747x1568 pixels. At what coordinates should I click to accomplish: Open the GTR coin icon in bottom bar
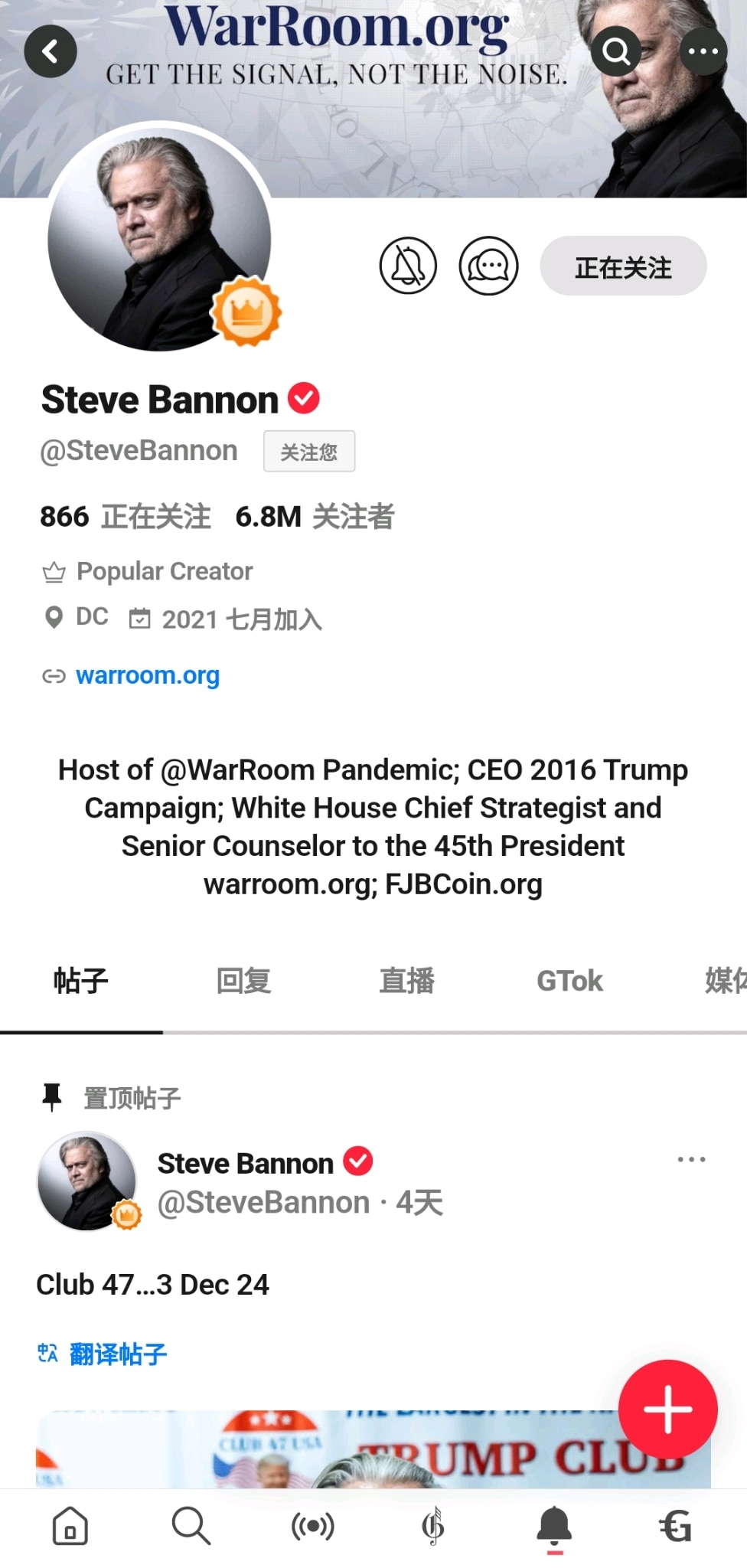coord(674,1527)
